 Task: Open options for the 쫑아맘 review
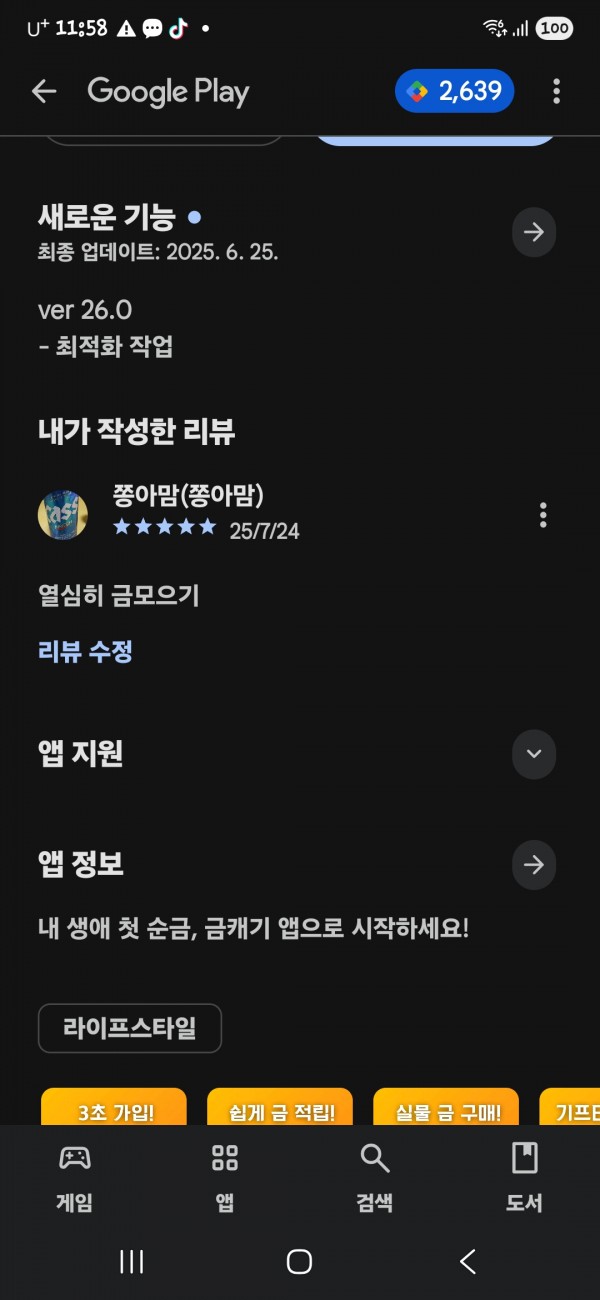(x=543, y=515)
